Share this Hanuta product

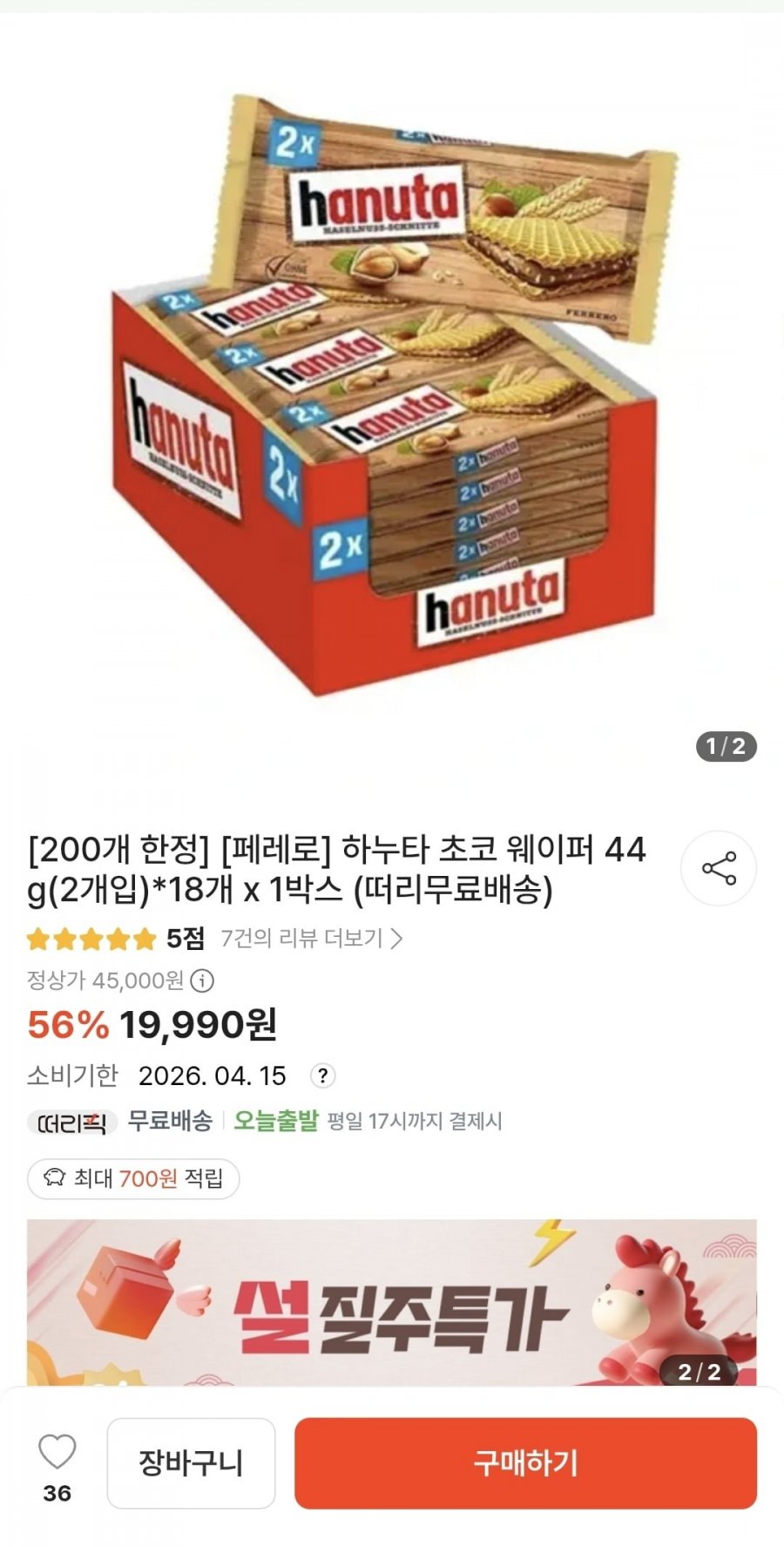[x=719, y=868]
